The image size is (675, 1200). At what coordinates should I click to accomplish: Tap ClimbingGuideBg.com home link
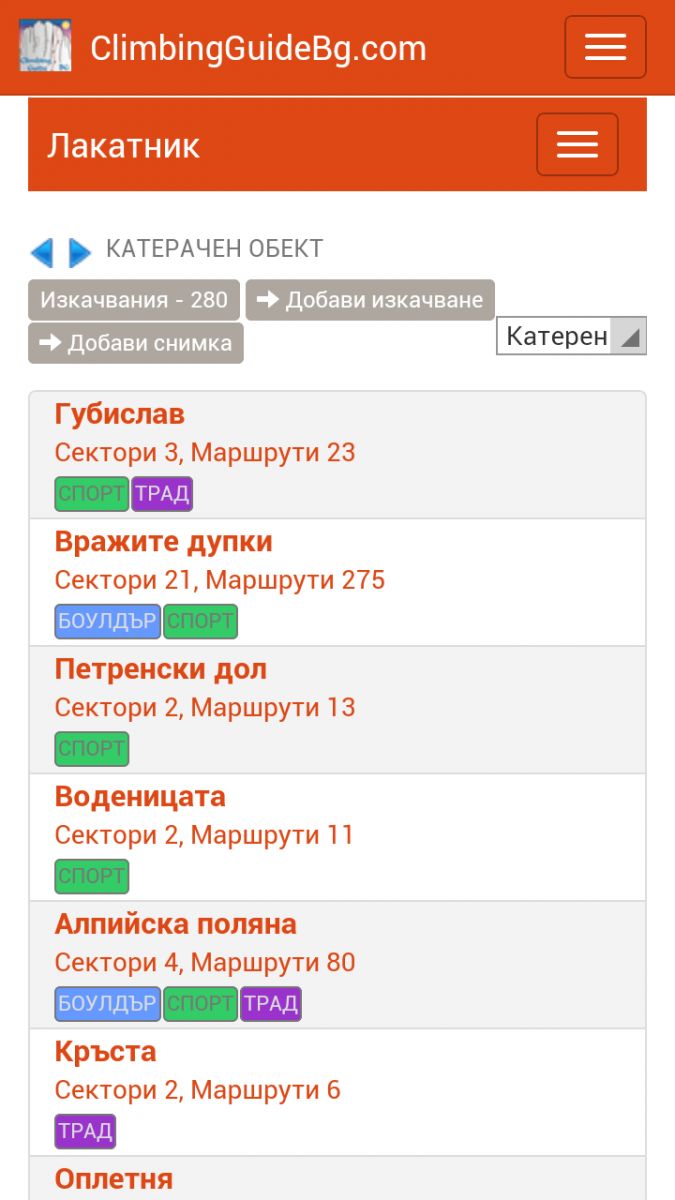(x=258, y=48)
